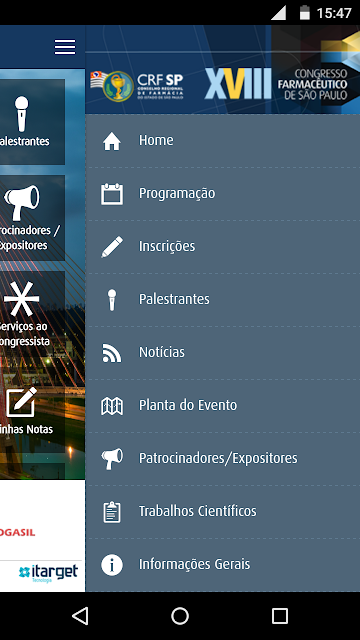Go to the Android home screen
This screenshot has width=360, height=640.
(x=180, y=616)
